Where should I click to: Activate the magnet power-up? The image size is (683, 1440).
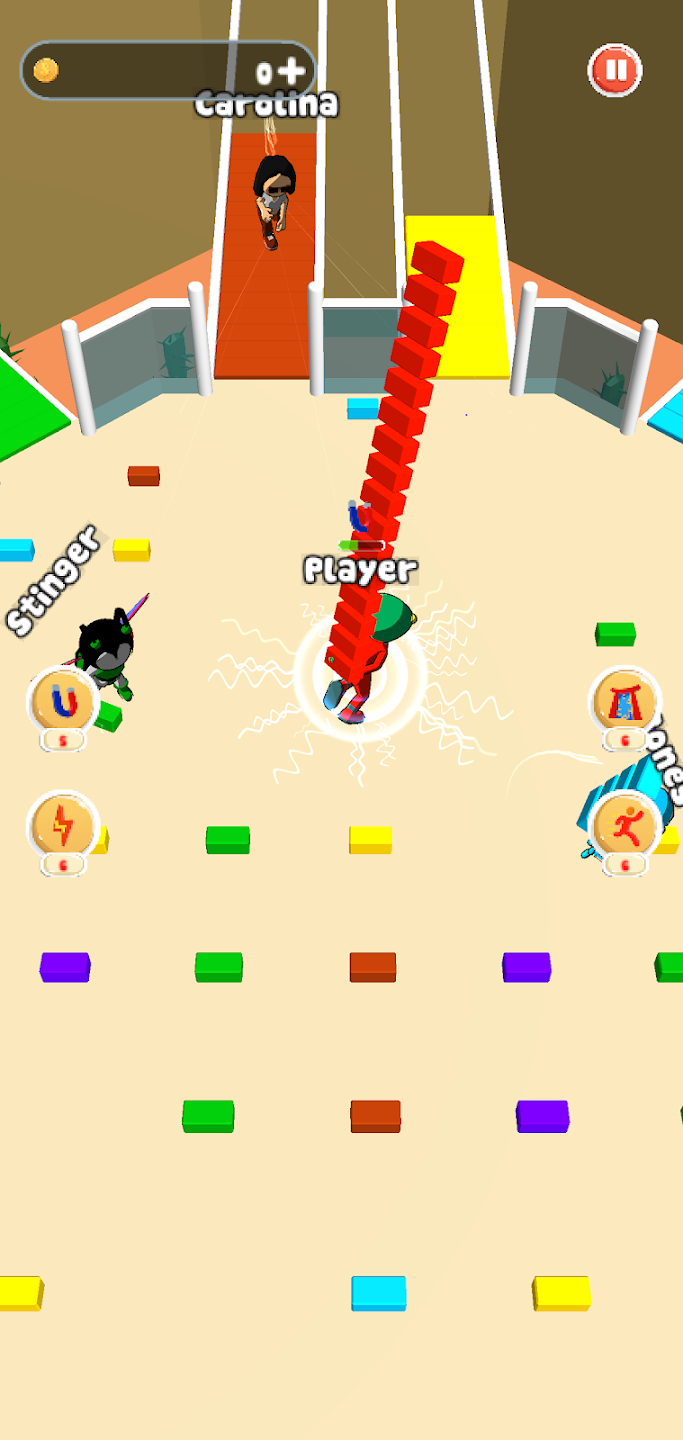[x=64, y=702]
